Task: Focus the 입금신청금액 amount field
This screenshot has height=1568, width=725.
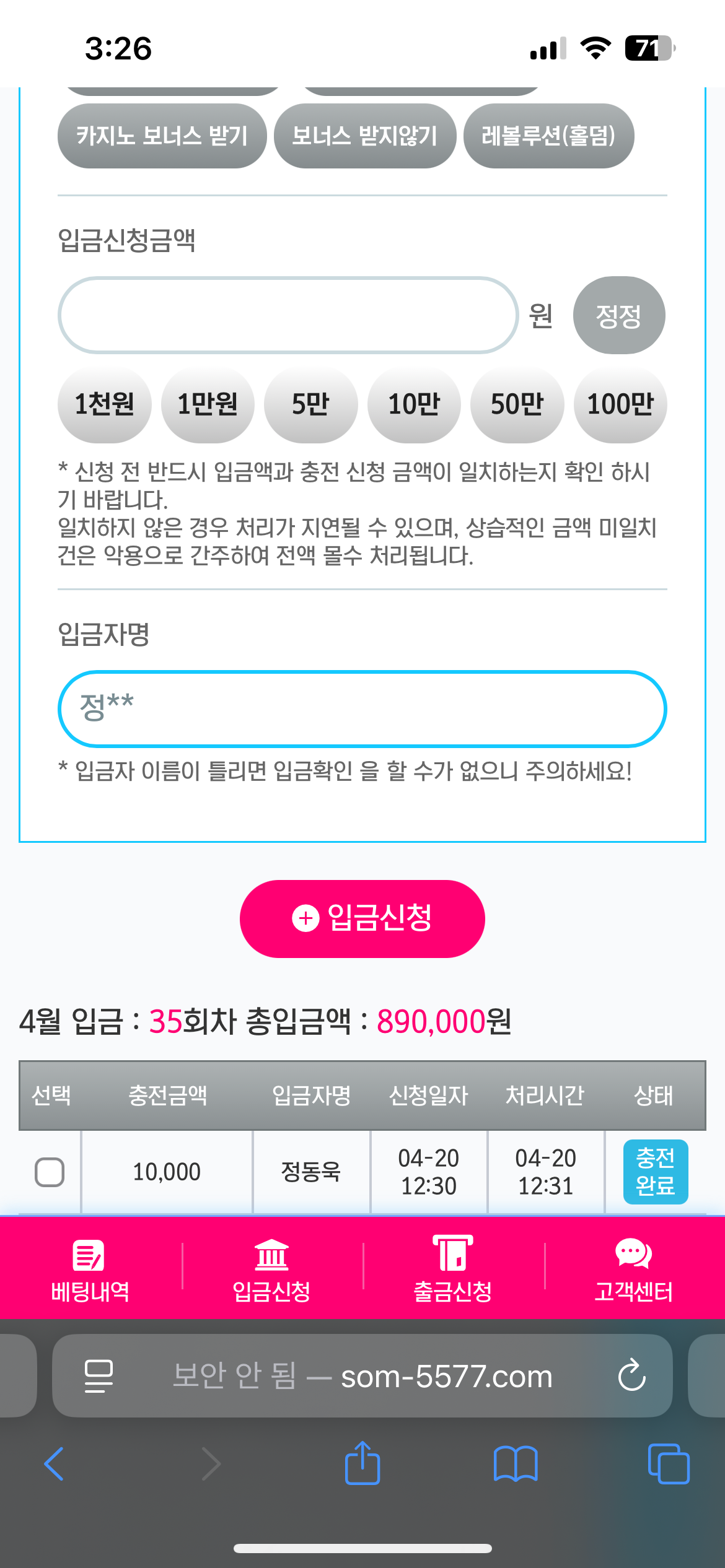Action: (288, 315)
